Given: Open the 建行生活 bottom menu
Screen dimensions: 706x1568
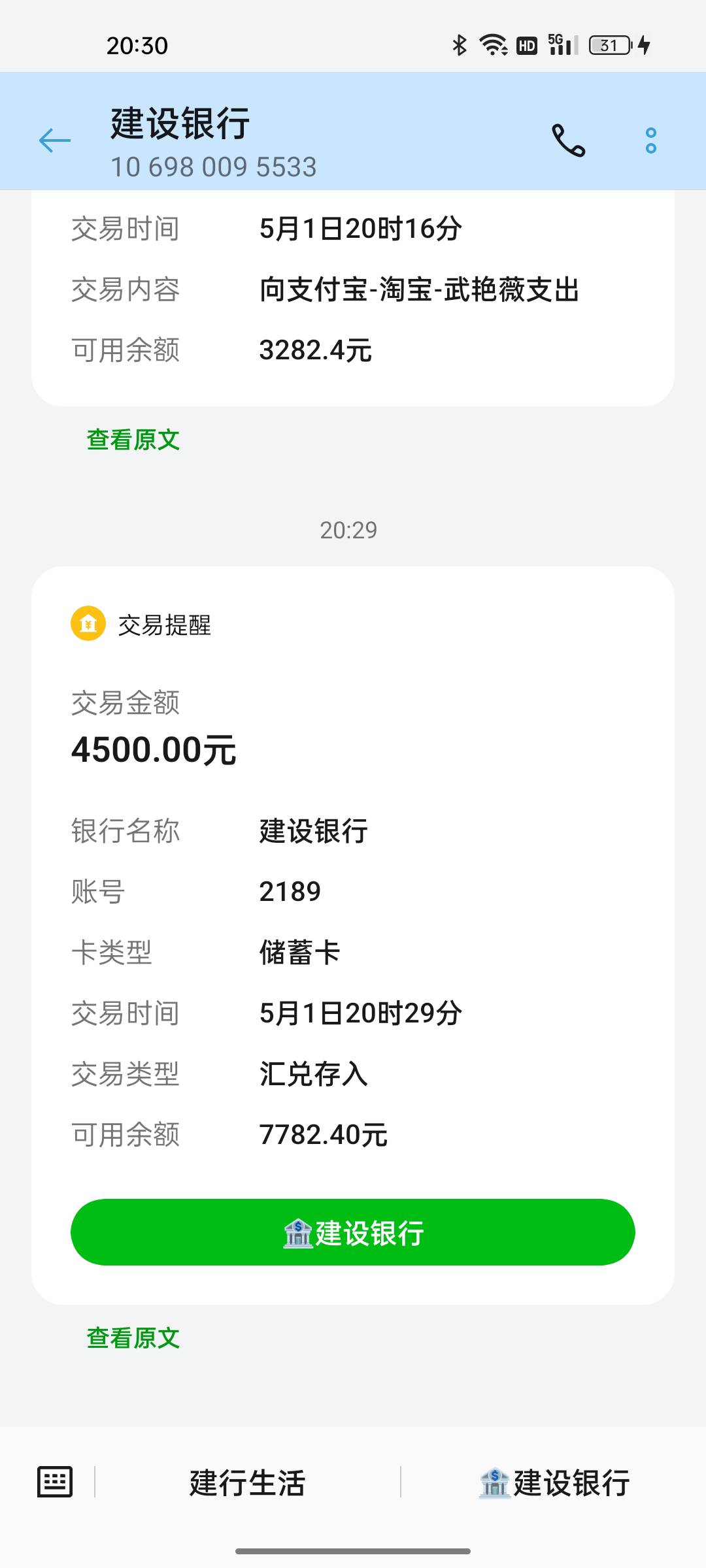Looking at the screenshot, I should click(248, 1482).
